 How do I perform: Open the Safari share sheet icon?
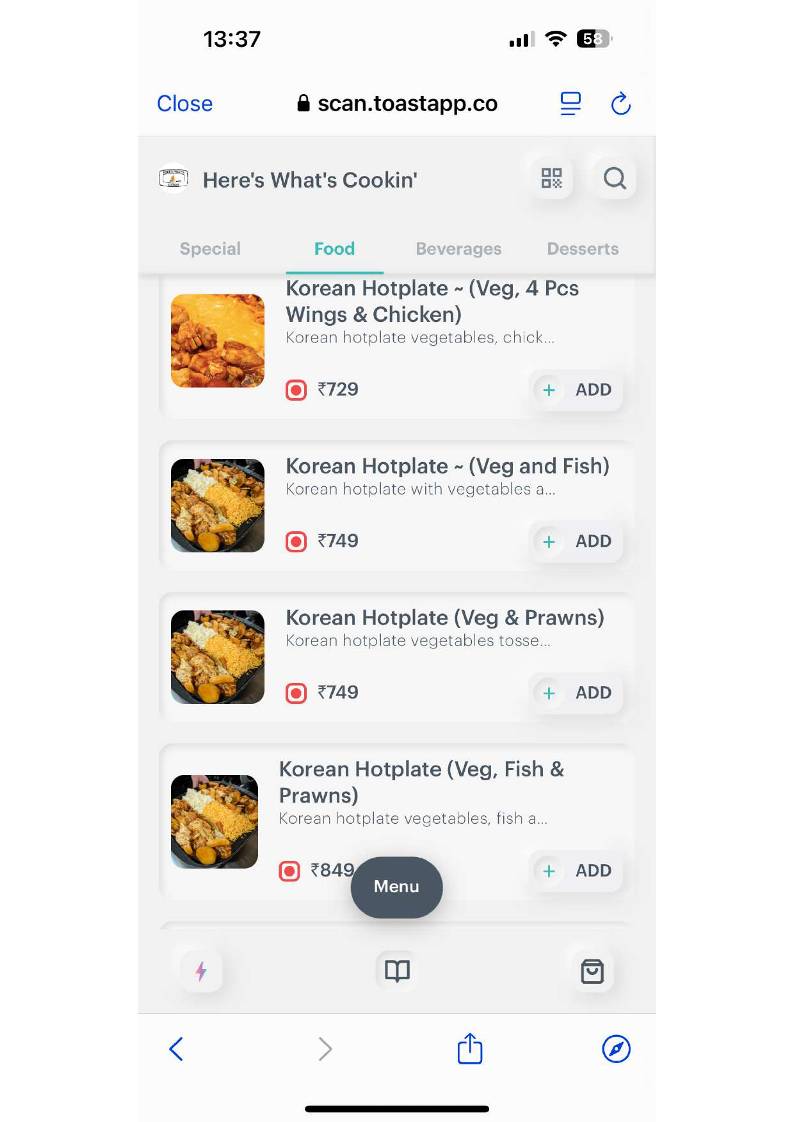(x=469, y=1048)
